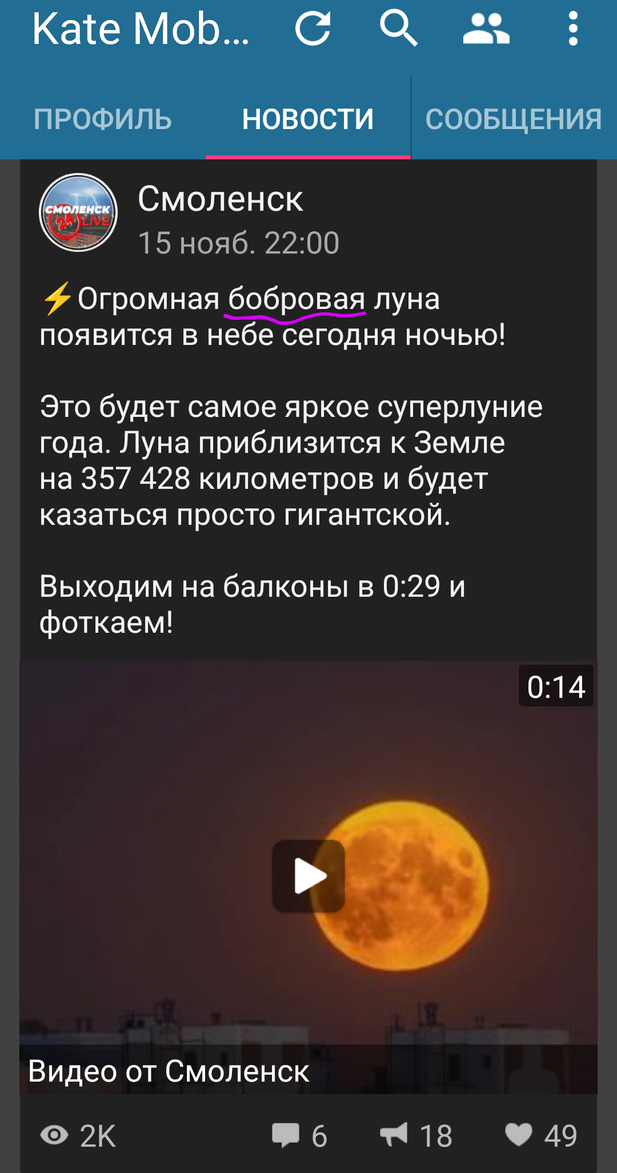The height and width of the screenshot is (1173, 617).
Task: Select the Новости tab
Action: click(308, 120)
